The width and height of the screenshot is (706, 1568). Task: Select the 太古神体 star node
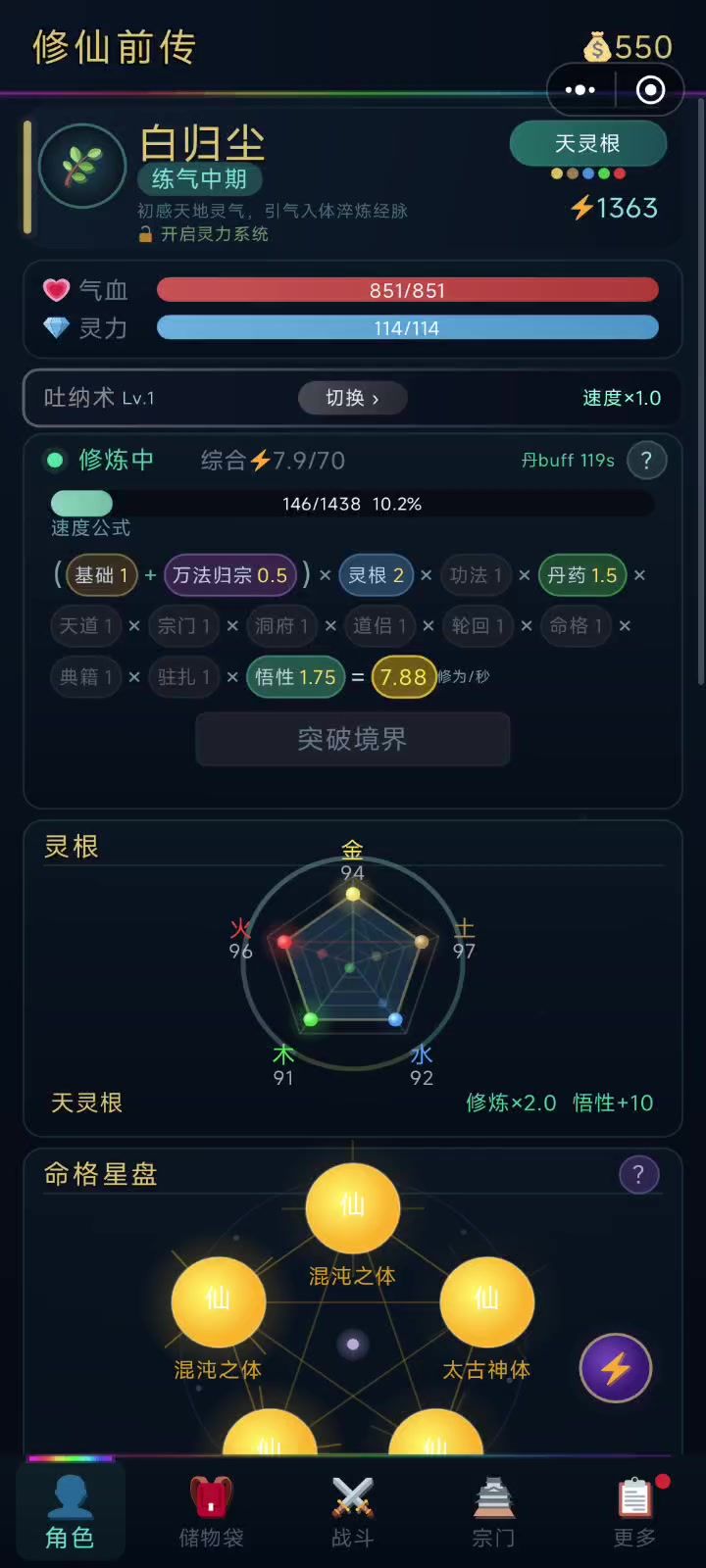tap(486, 1303)
